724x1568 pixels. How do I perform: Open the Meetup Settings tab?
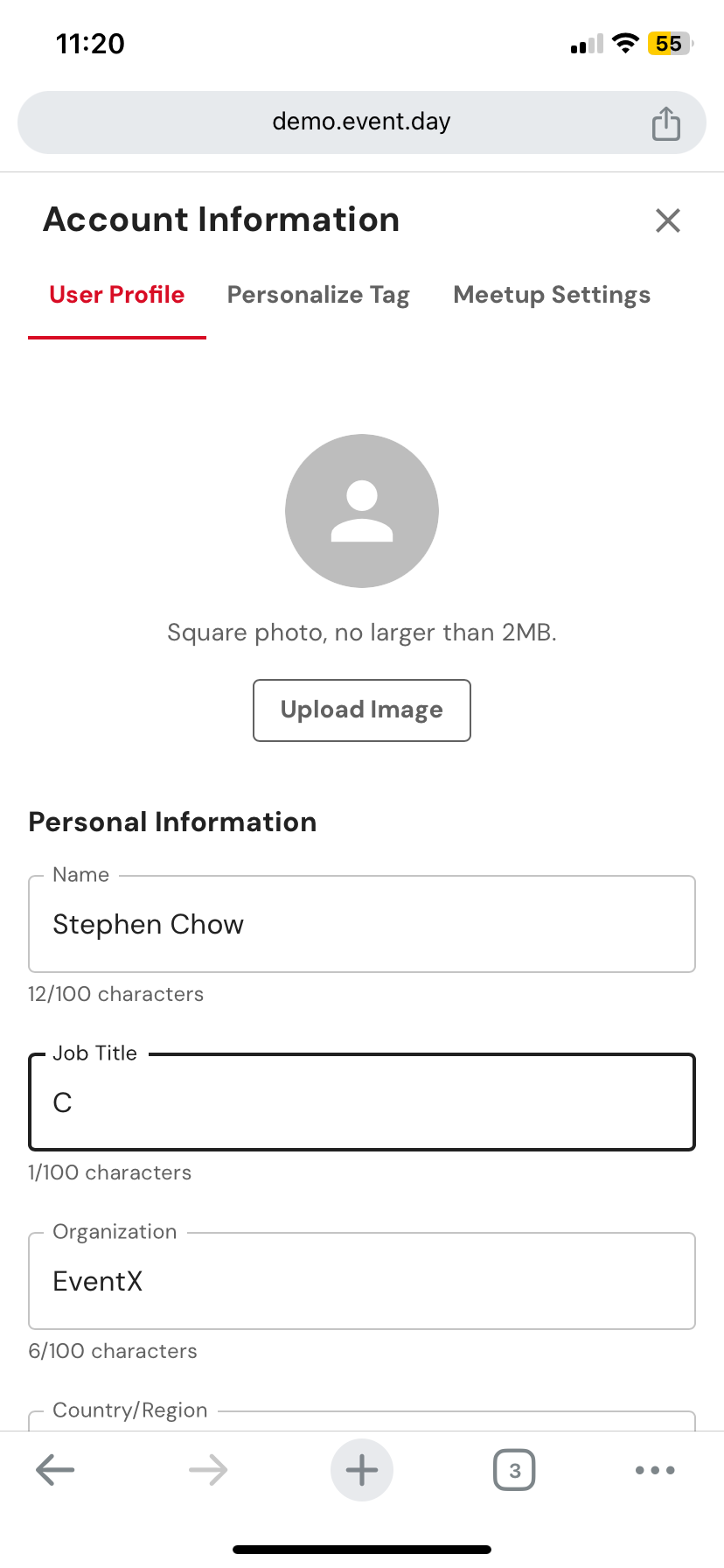tap(552, 295)
